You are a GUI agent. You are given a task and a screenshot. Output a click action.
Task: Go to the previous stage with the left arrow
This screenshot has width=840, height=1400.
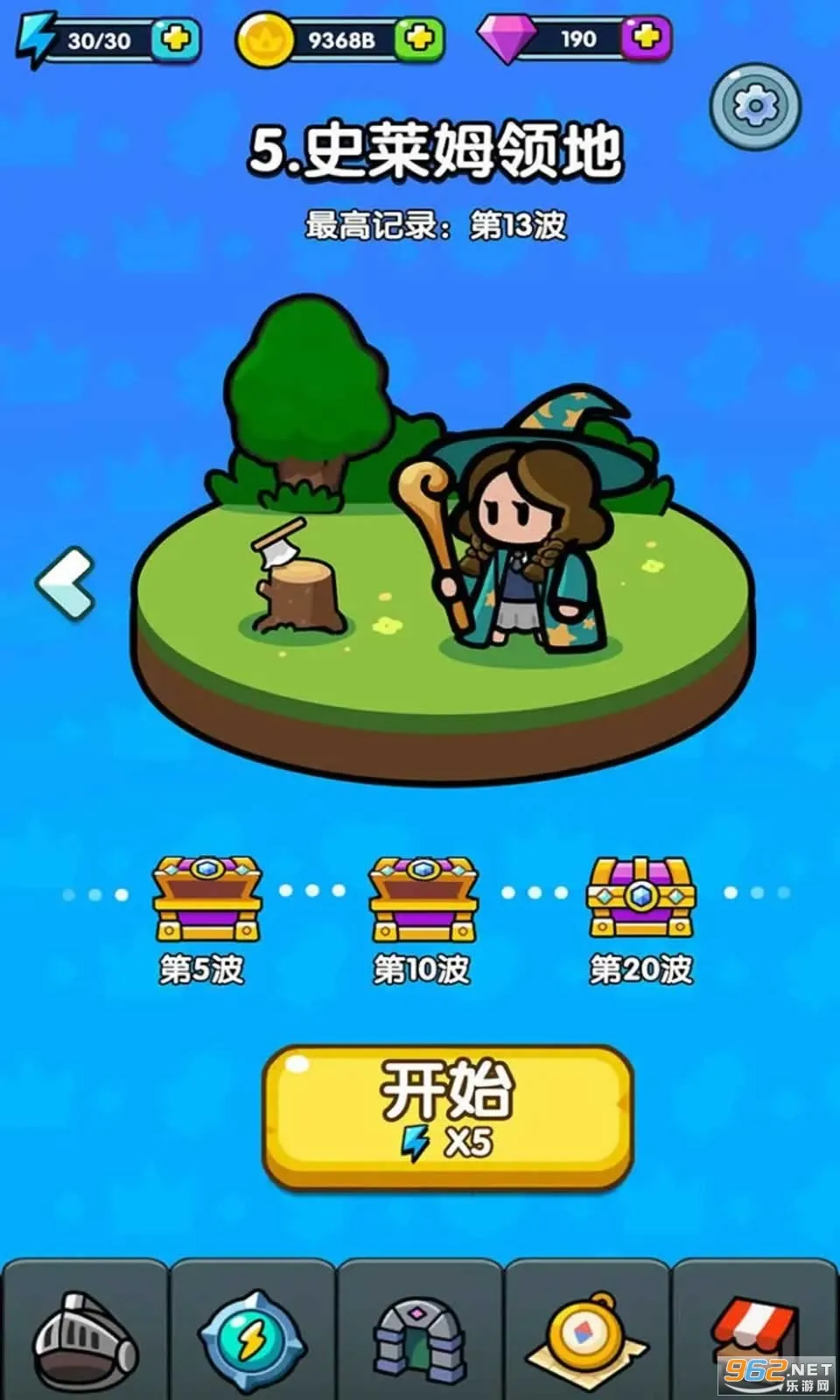66,584
